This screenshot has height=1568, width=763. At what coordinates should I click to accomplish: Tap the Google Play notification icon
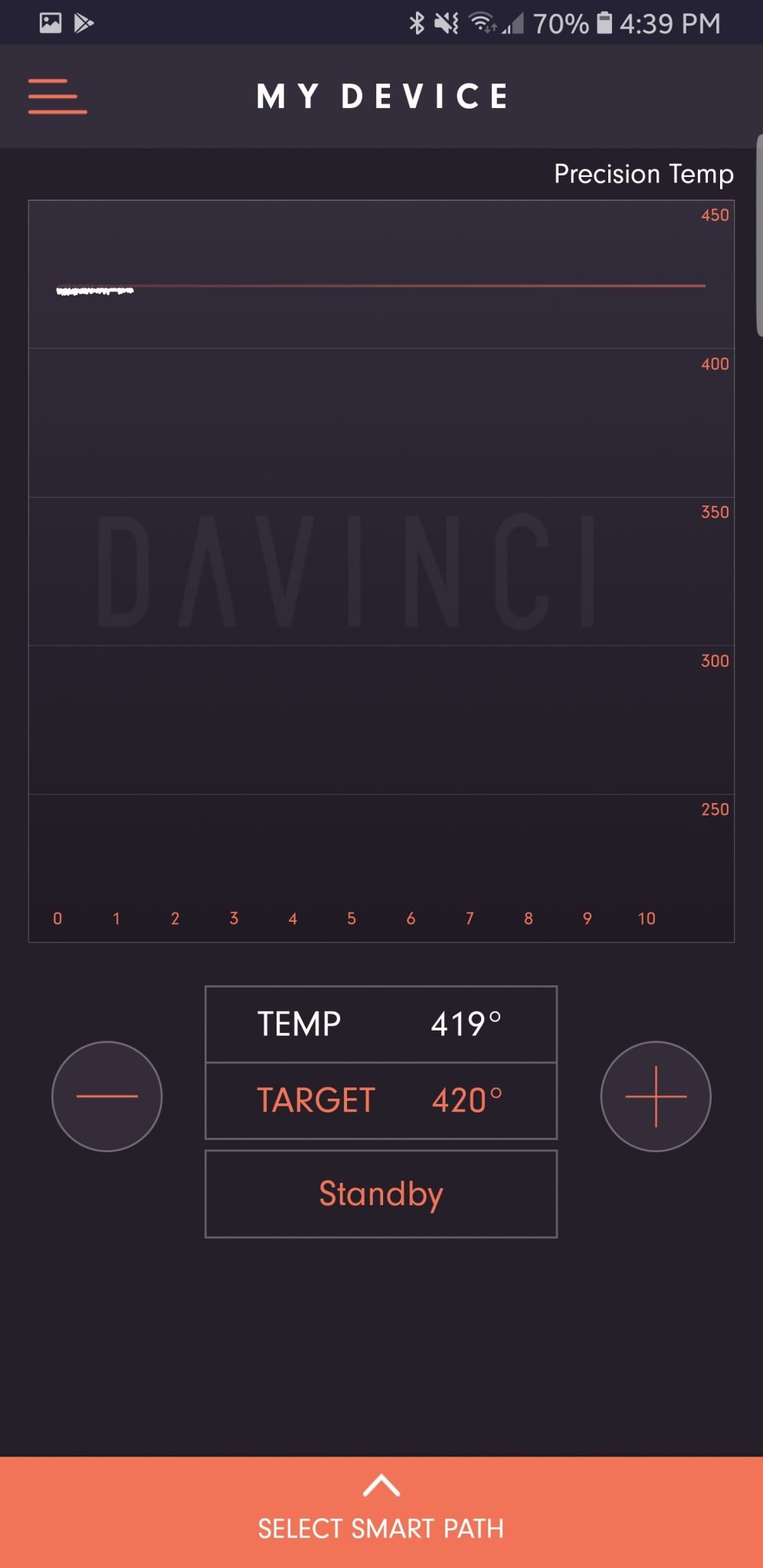[82, 23]
